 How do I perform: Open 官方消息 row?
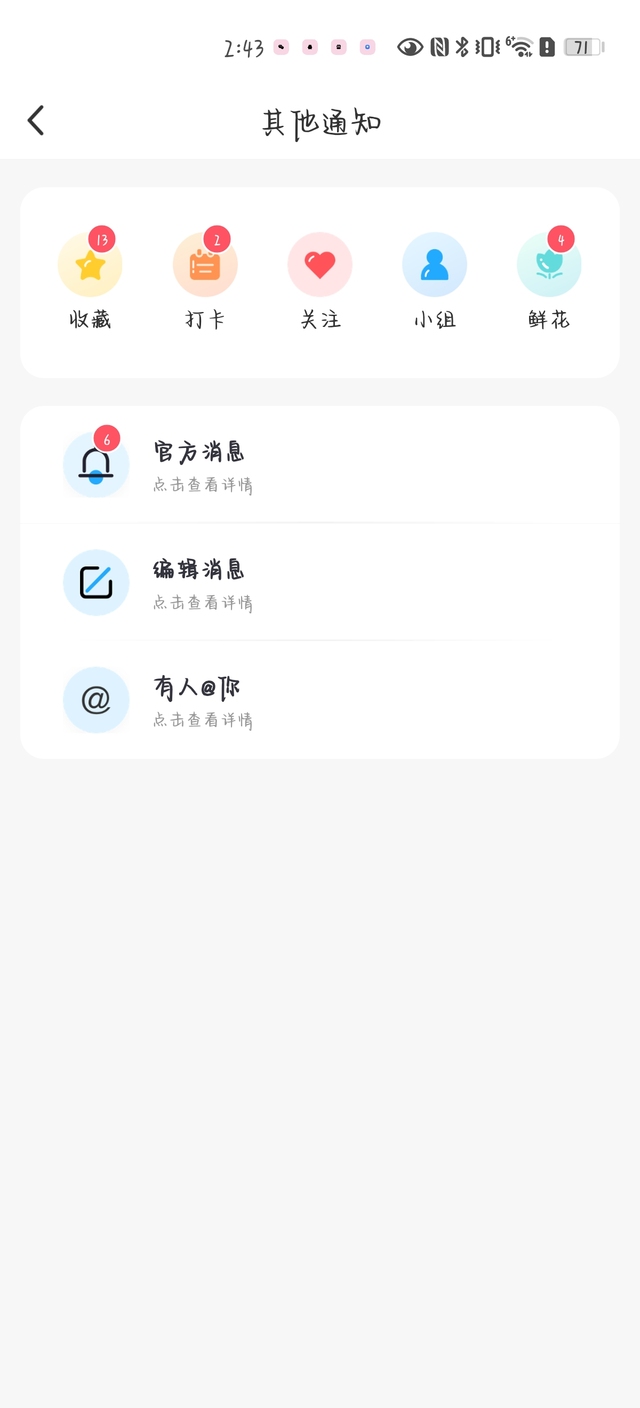point(320,465)
